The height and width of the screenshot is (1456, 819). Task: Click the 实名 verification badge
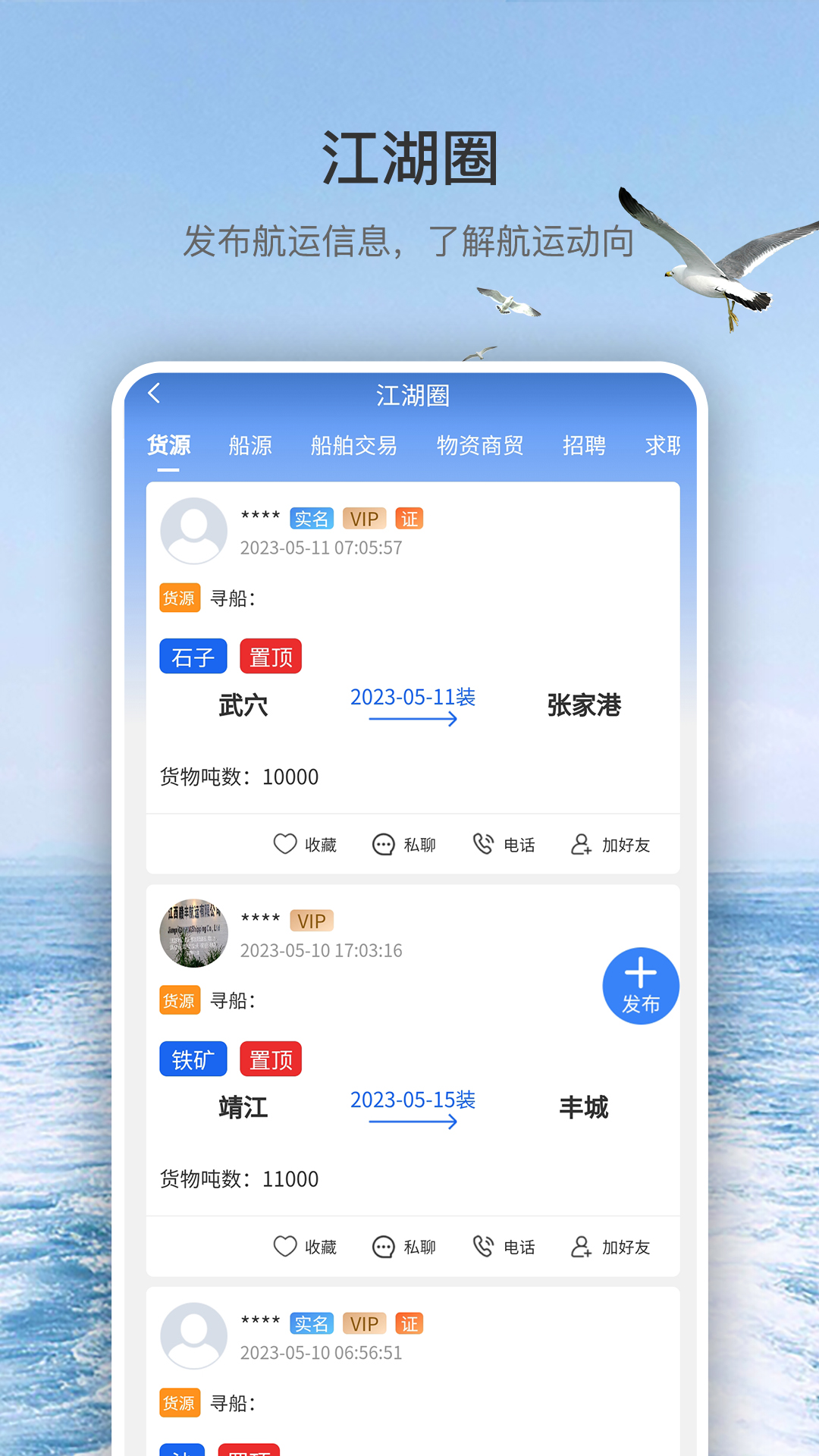312,518
